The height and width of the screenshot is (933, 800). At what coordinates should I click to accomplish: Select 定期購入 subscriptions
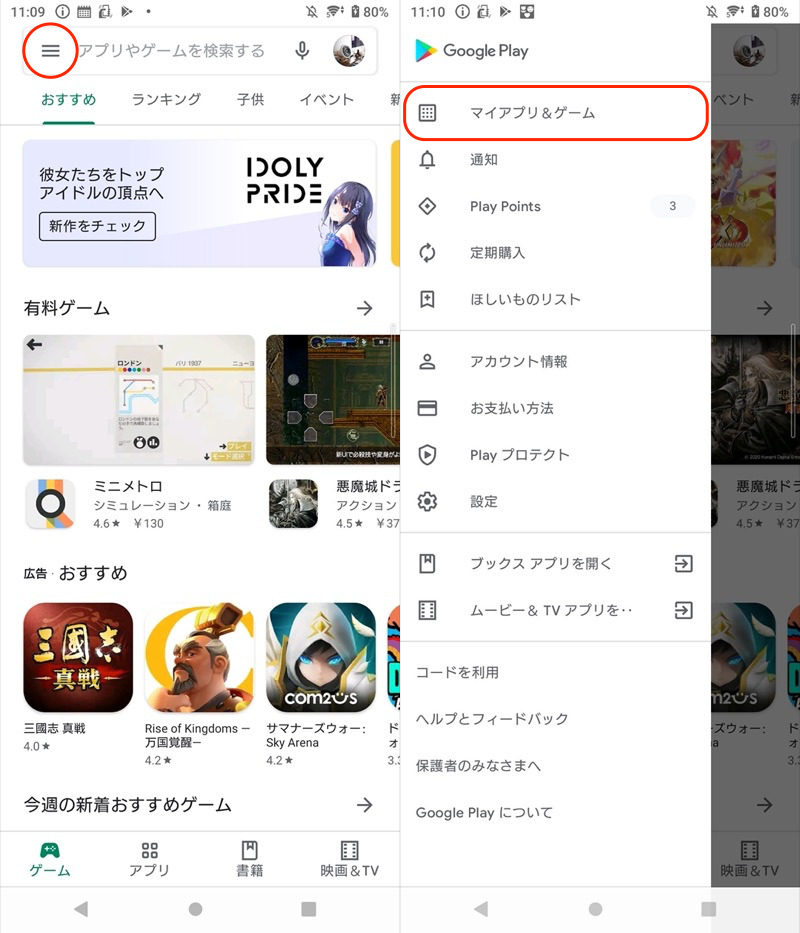[x=555, y=253]
